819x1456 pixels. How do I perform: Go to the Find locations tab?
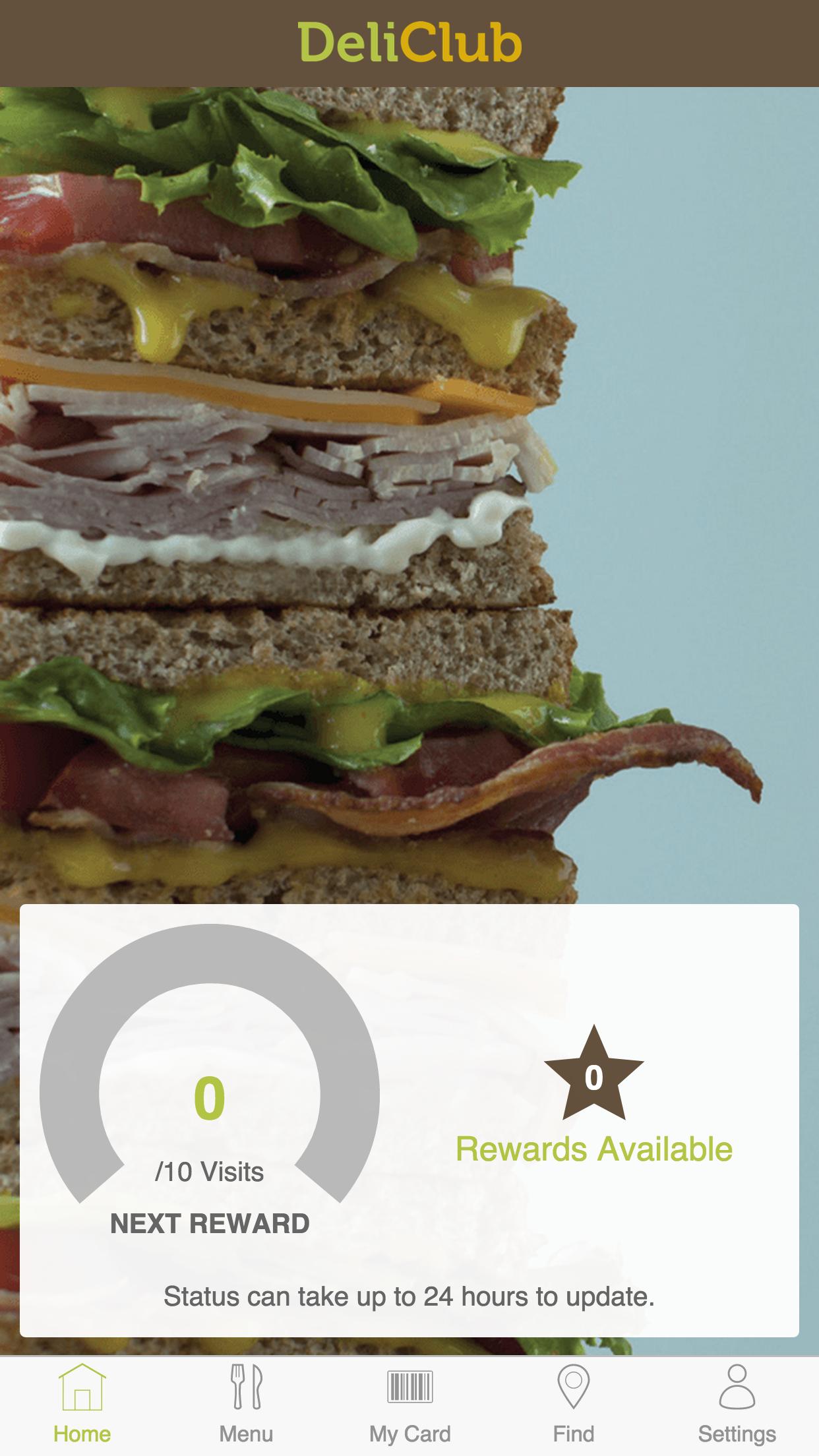click(573, 1403)
